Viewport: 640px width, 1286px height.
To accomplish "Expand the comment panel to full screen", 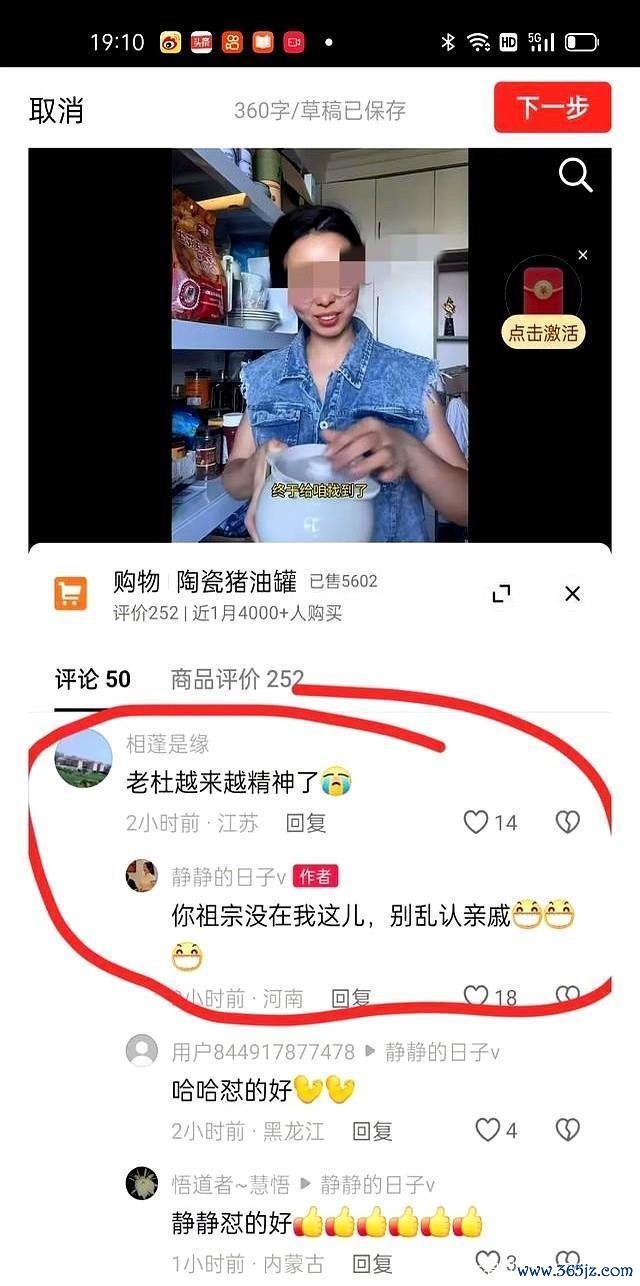I will 502,594.
